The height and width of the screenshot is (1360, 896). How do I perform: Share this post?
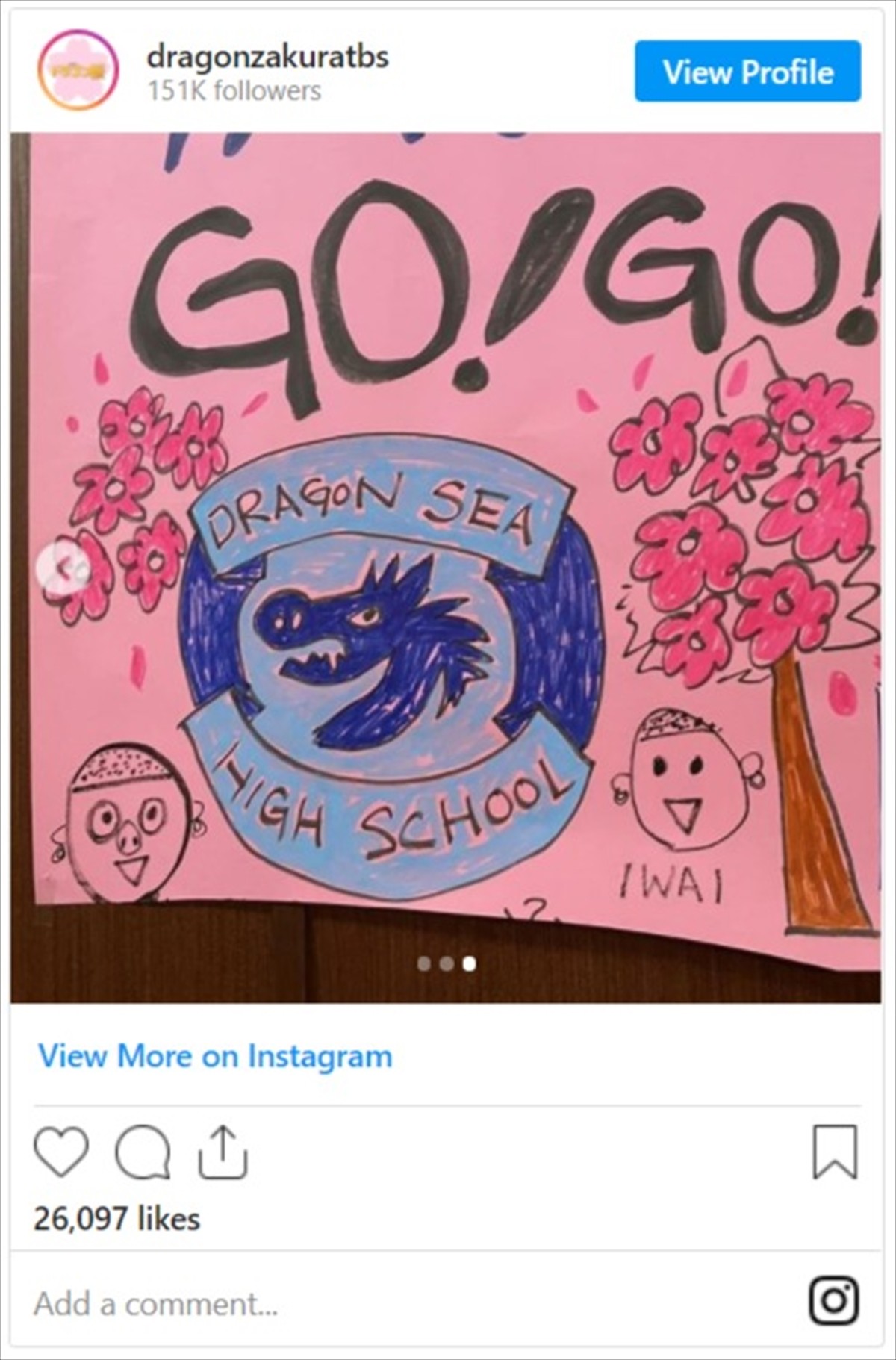[x=223, y=1152]
